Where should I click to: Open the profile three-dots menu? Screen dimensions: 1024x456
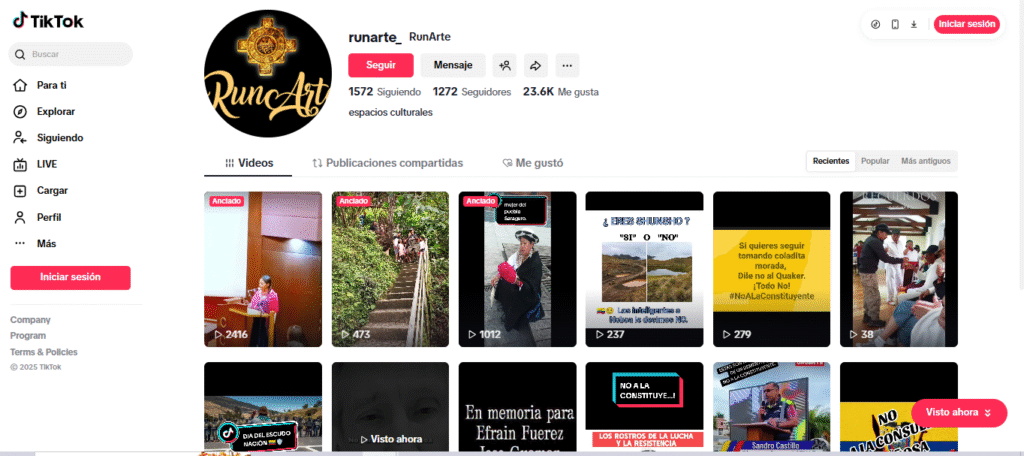[567, 66]
